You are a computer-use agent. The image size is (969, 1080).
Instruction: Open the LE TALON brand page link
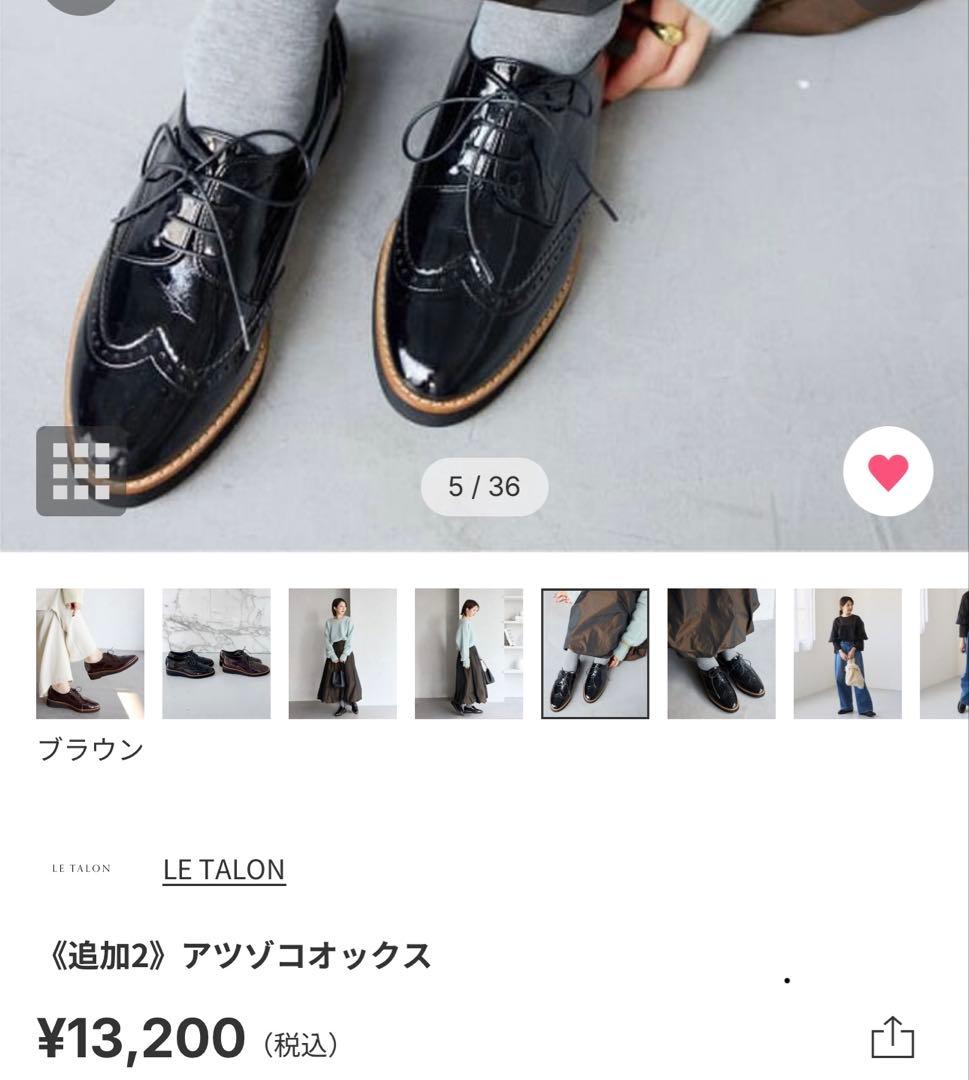[x=224, y=868]
